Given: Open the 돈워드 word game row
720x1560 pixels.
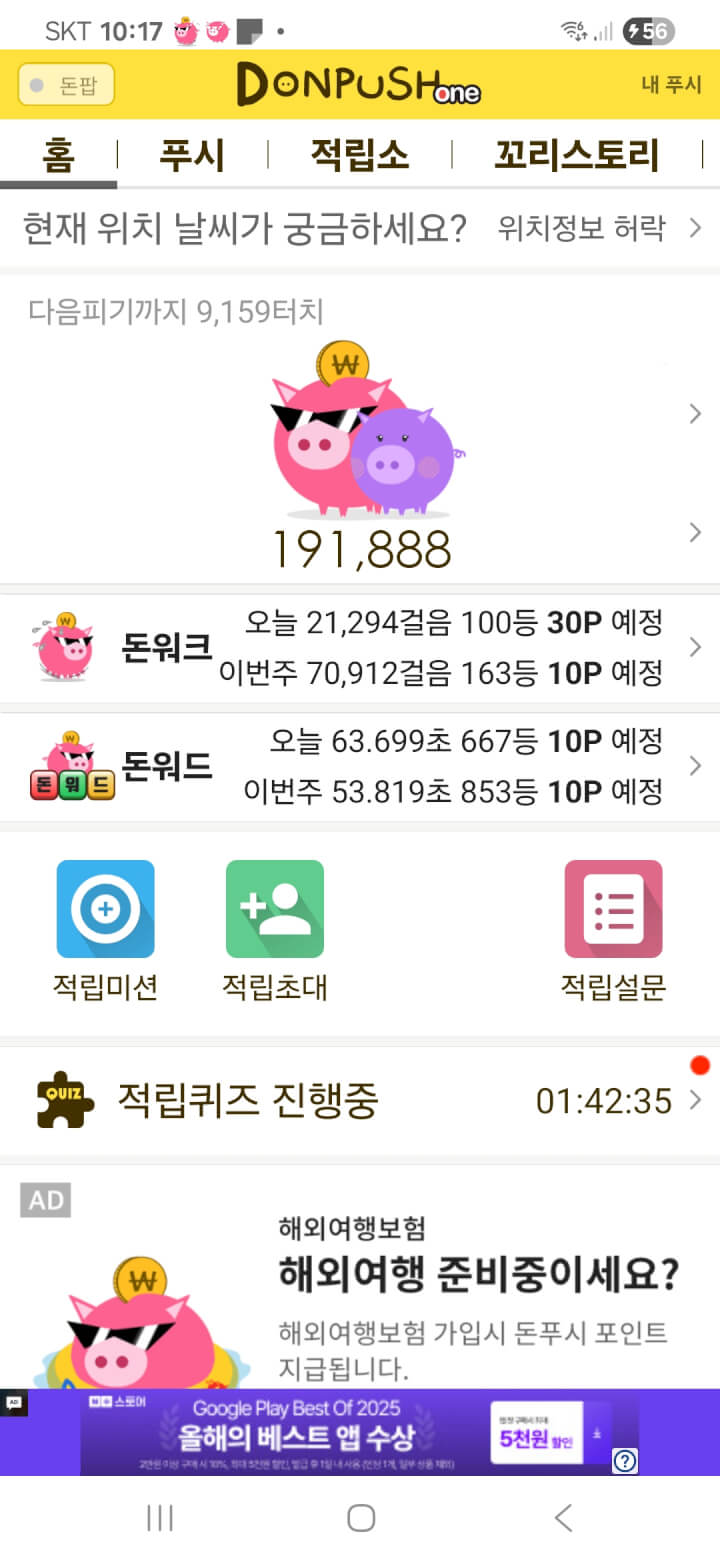Looking at the screenshot, I should (360, 767).
